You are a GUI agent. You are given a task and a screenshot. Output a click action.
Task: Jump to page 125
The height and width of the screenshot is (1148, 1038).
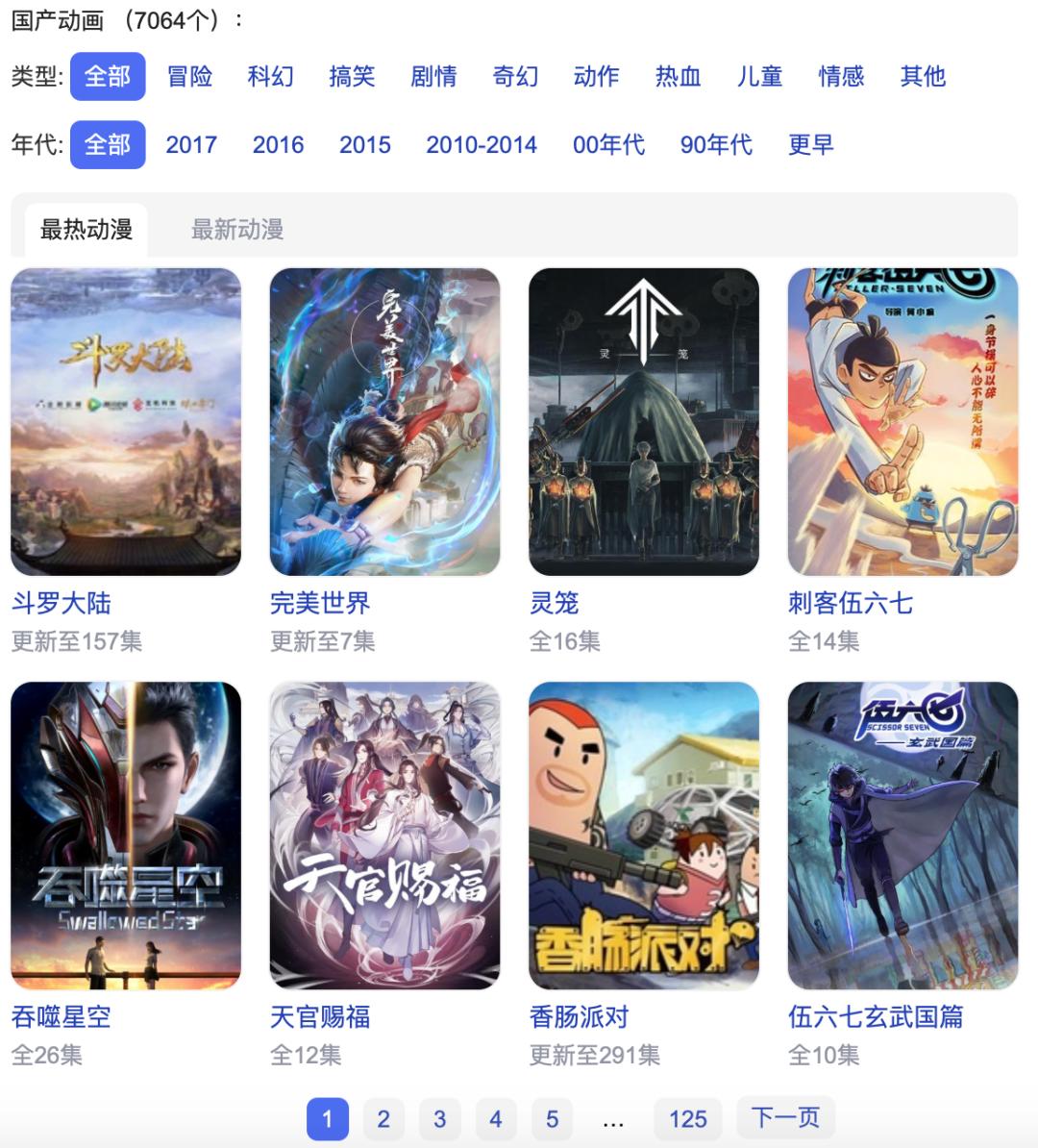pyautogui.click(x=688, y=1119)
